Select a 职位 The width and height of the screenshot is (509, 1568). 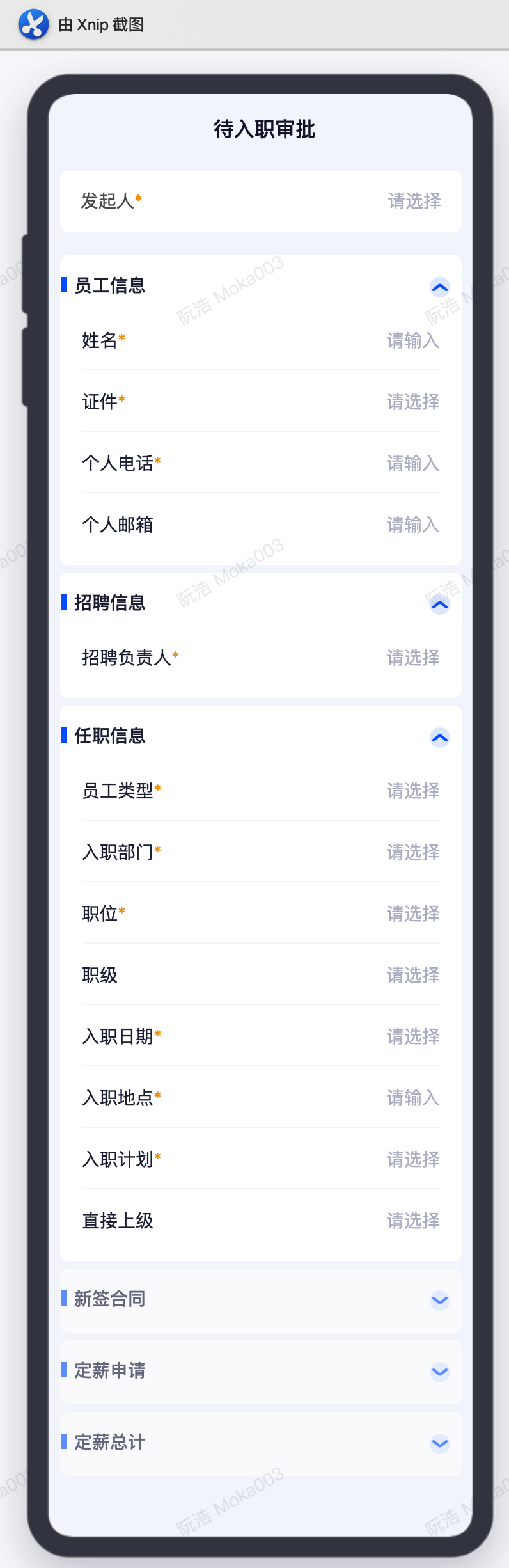click(x=412, y=914)
